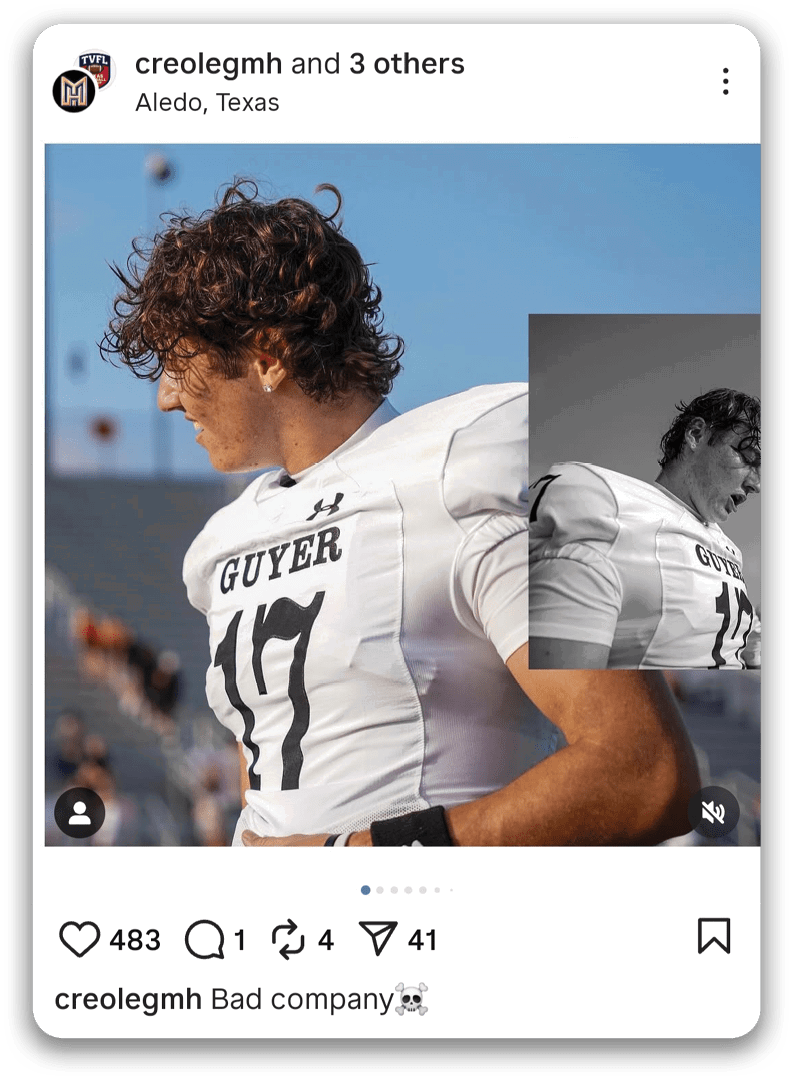
Task: Show people tagged in the photo
Action: coord(80,813)
